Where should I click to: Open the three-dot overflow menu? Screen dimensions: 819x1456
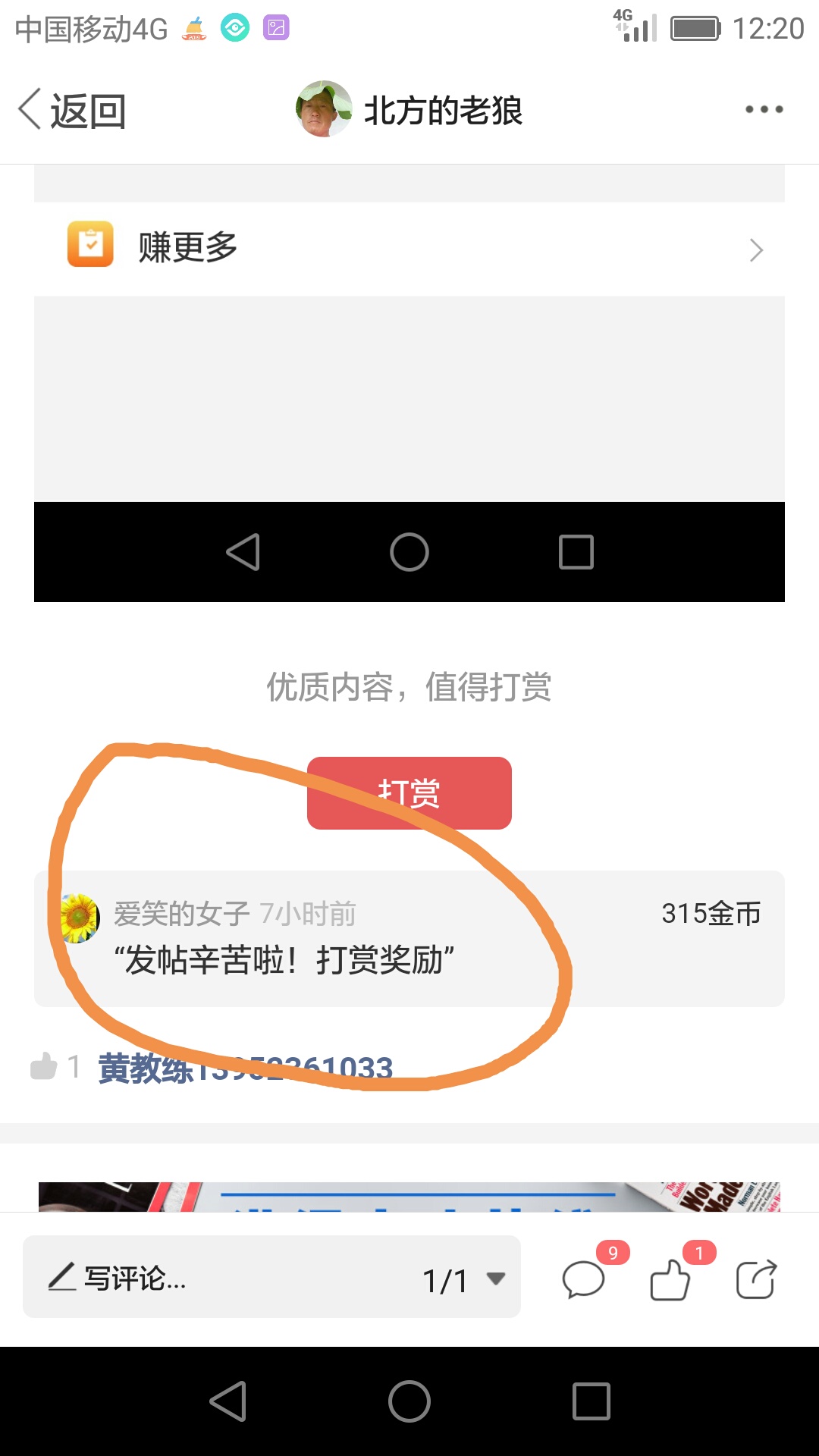(764, 109)
